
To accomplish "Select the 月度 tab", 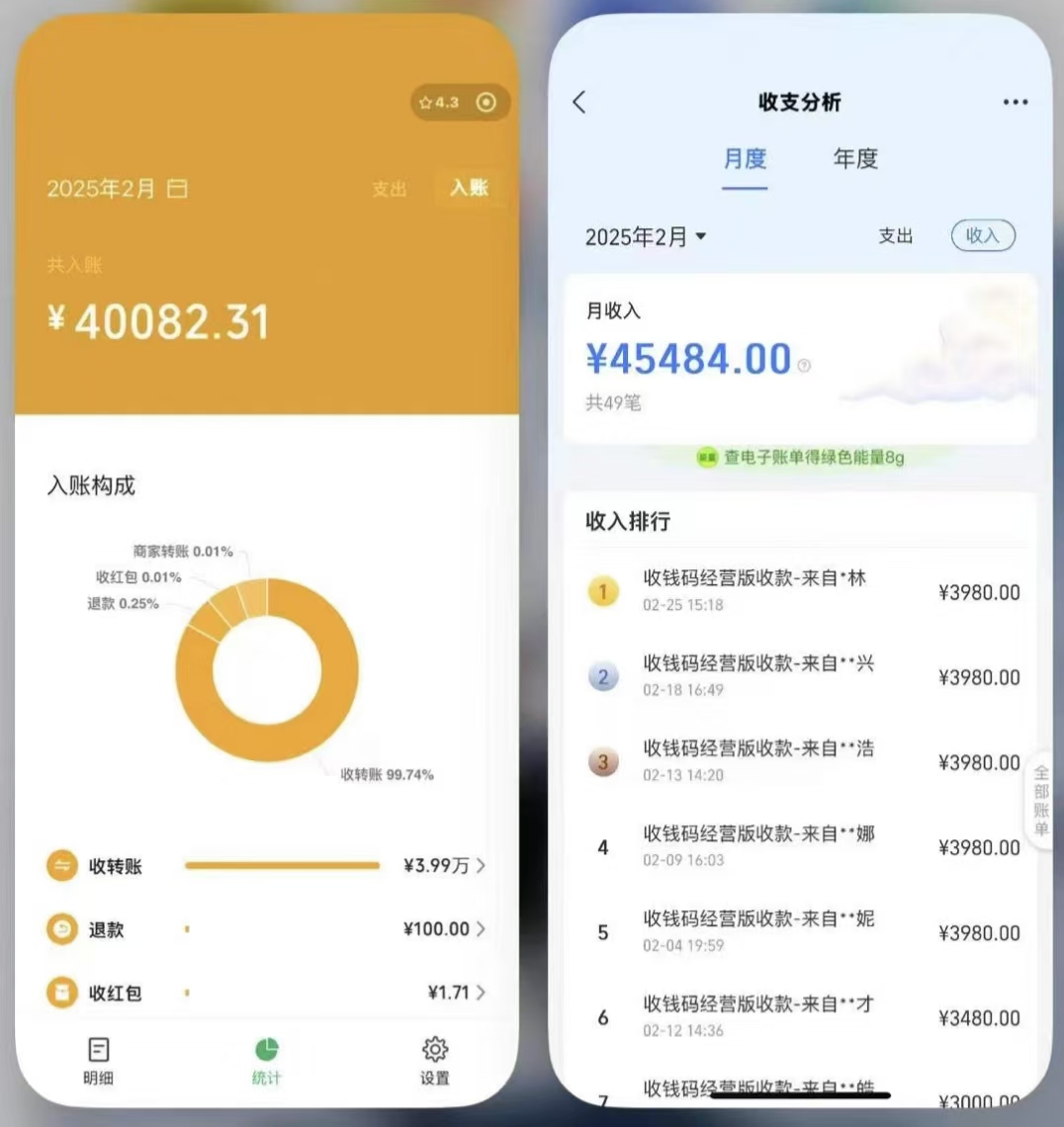I will tap(745, 159).
